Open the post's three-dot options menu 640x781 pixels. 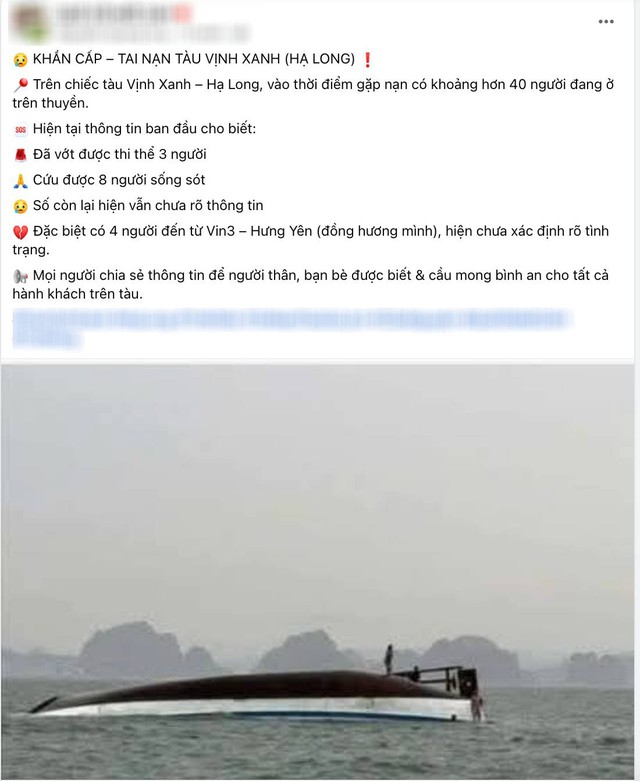(606, 21)
